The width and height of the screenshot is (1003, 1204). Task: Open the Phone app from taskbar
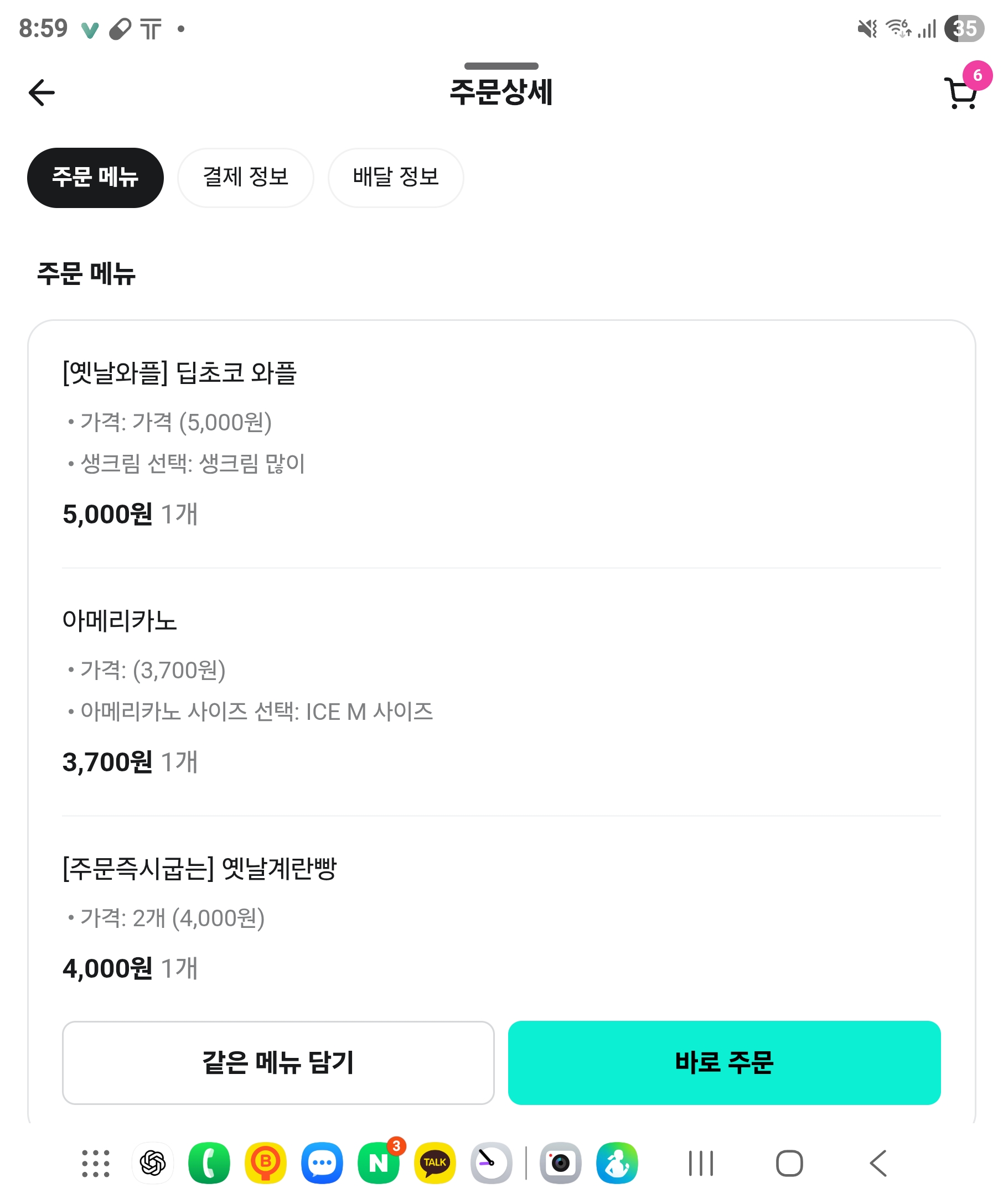tap(209, 1163)
